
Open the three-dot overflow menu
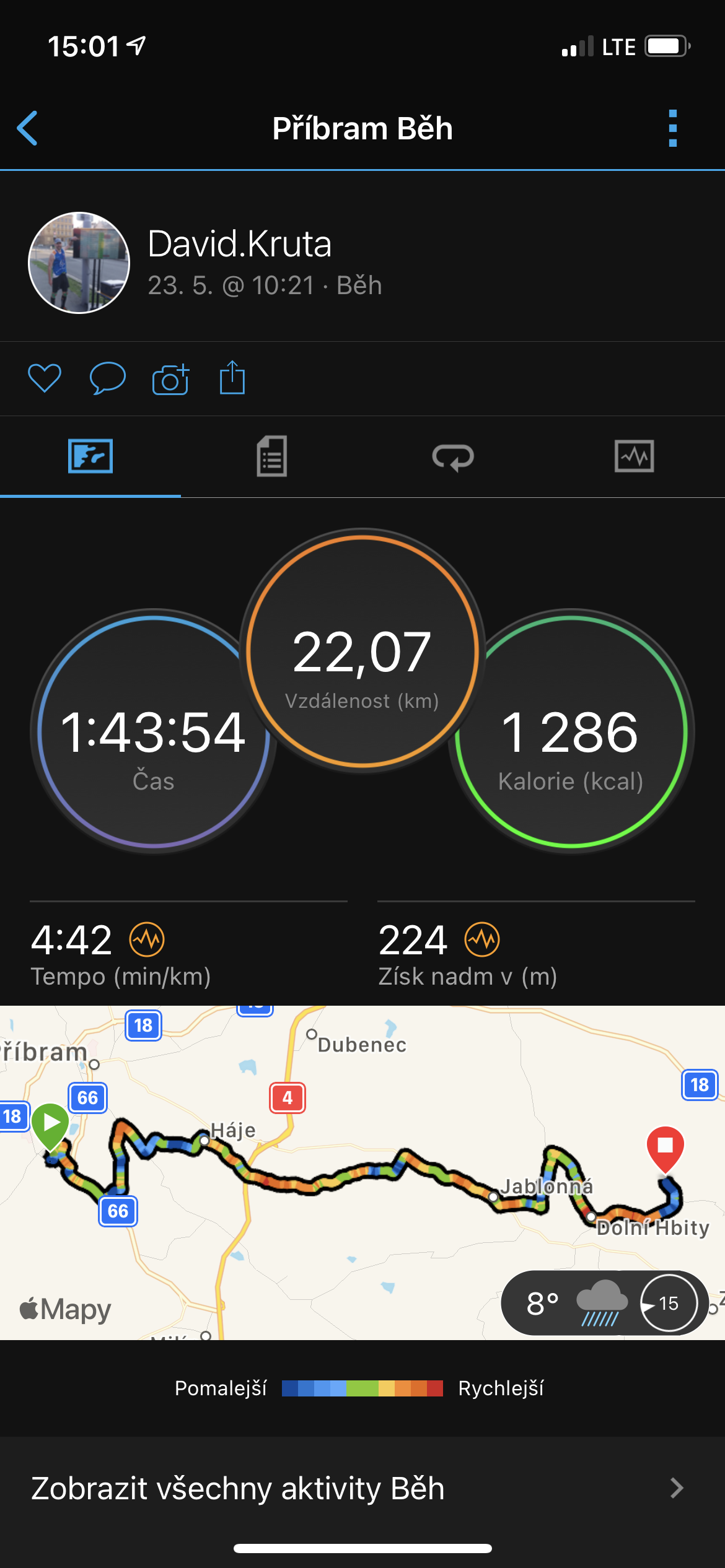tap(673, 128)
